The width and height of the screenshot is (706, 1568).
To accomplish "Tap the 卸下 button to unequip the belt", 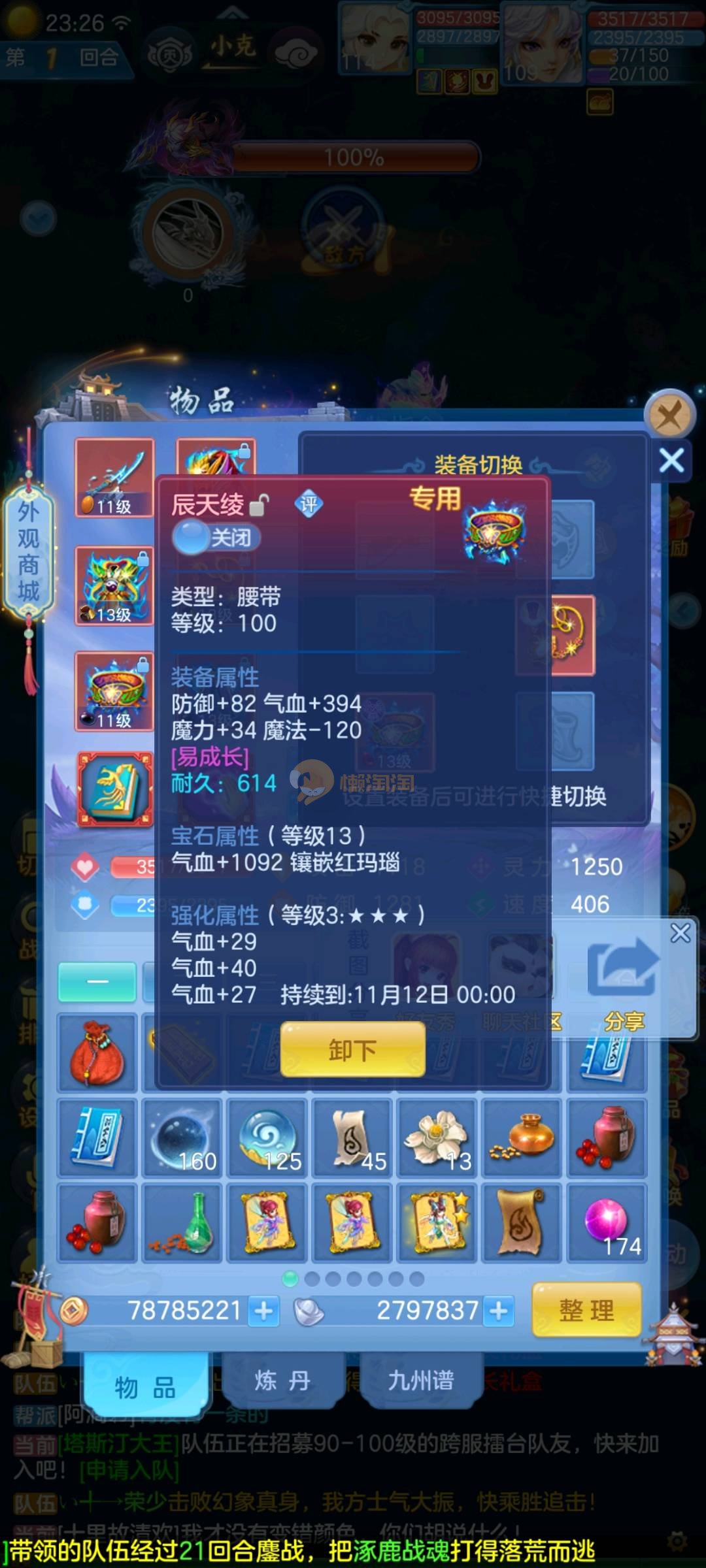I will 352,1050.
